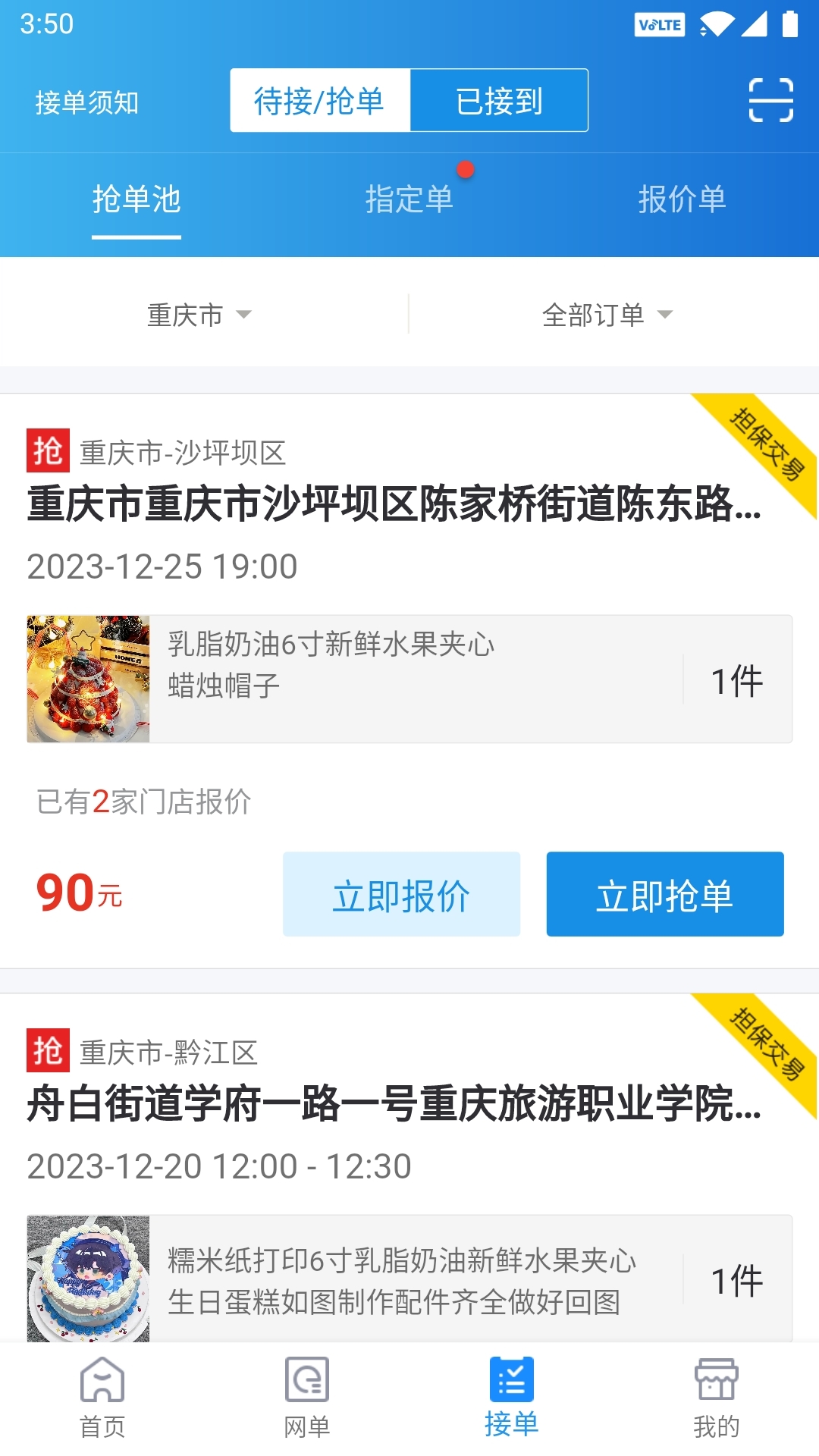Select the 首页 home icon
The width and height of the screenshot is (819, 1456).
pos(102,1397)
